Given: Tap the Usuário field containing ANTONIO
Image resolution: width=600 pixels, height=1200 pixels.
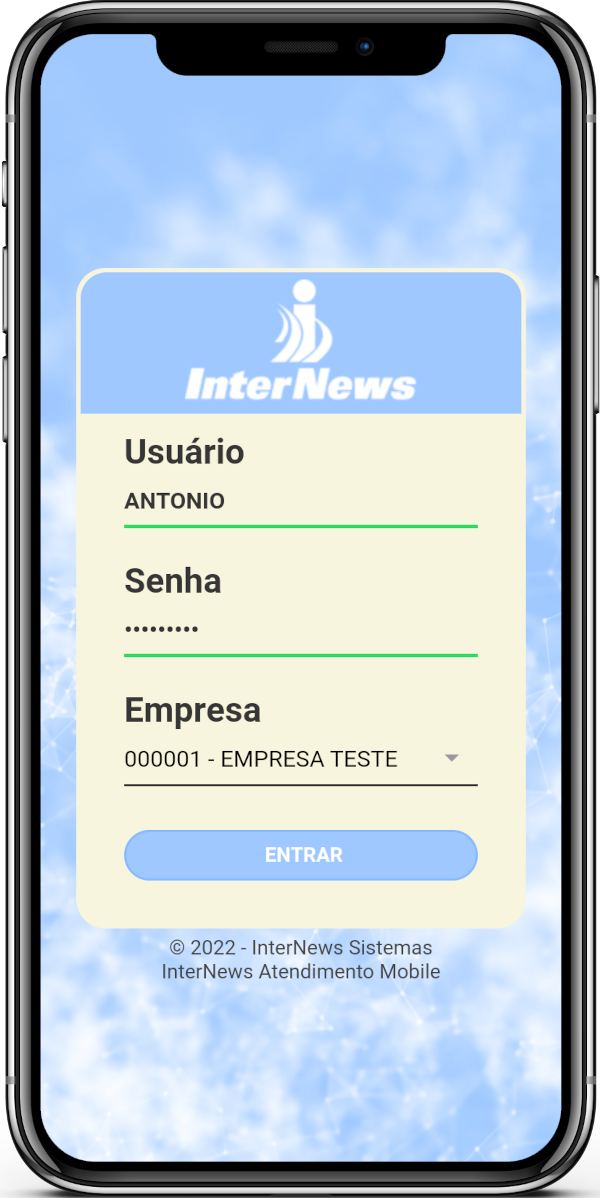Looking at the screenshot, I should pos(300,502).
